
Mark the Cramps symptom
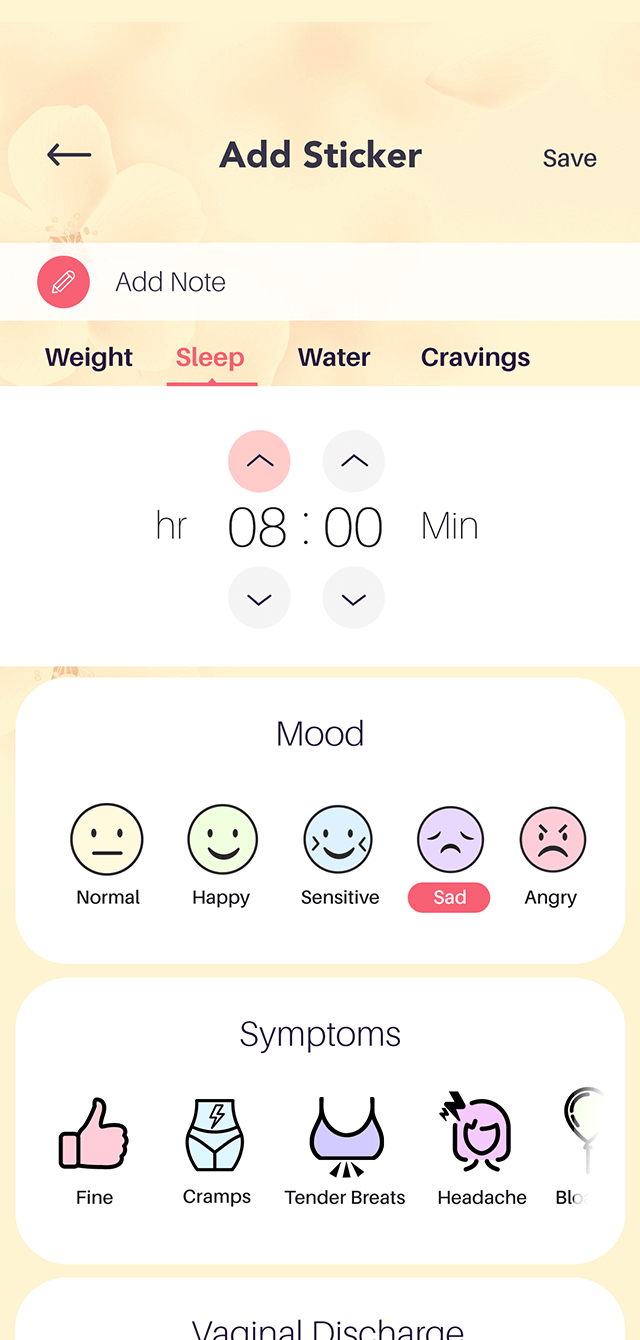pos(216,1152)
